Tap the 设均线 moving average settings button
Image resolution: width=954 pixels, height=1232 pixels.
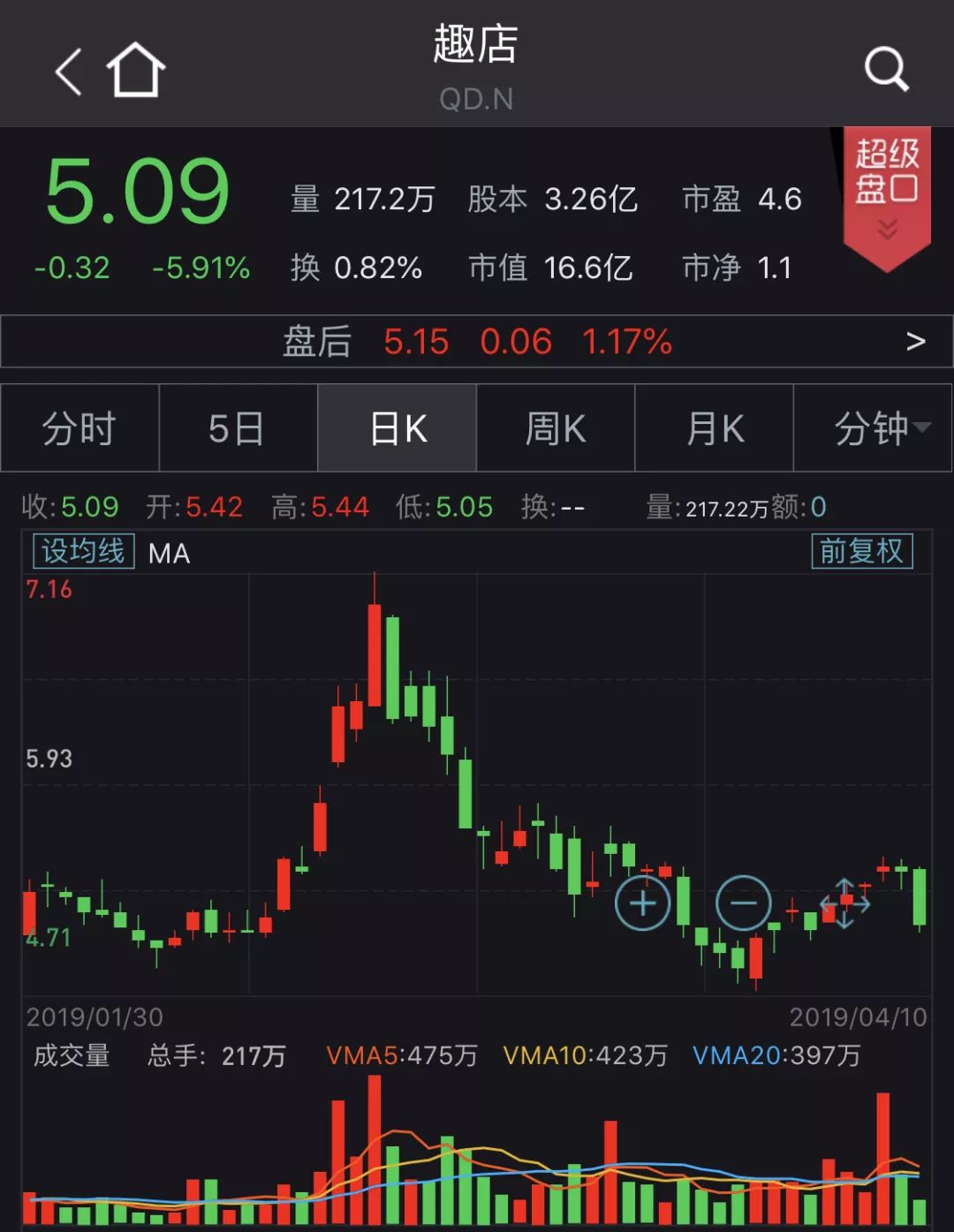[83, 552]
